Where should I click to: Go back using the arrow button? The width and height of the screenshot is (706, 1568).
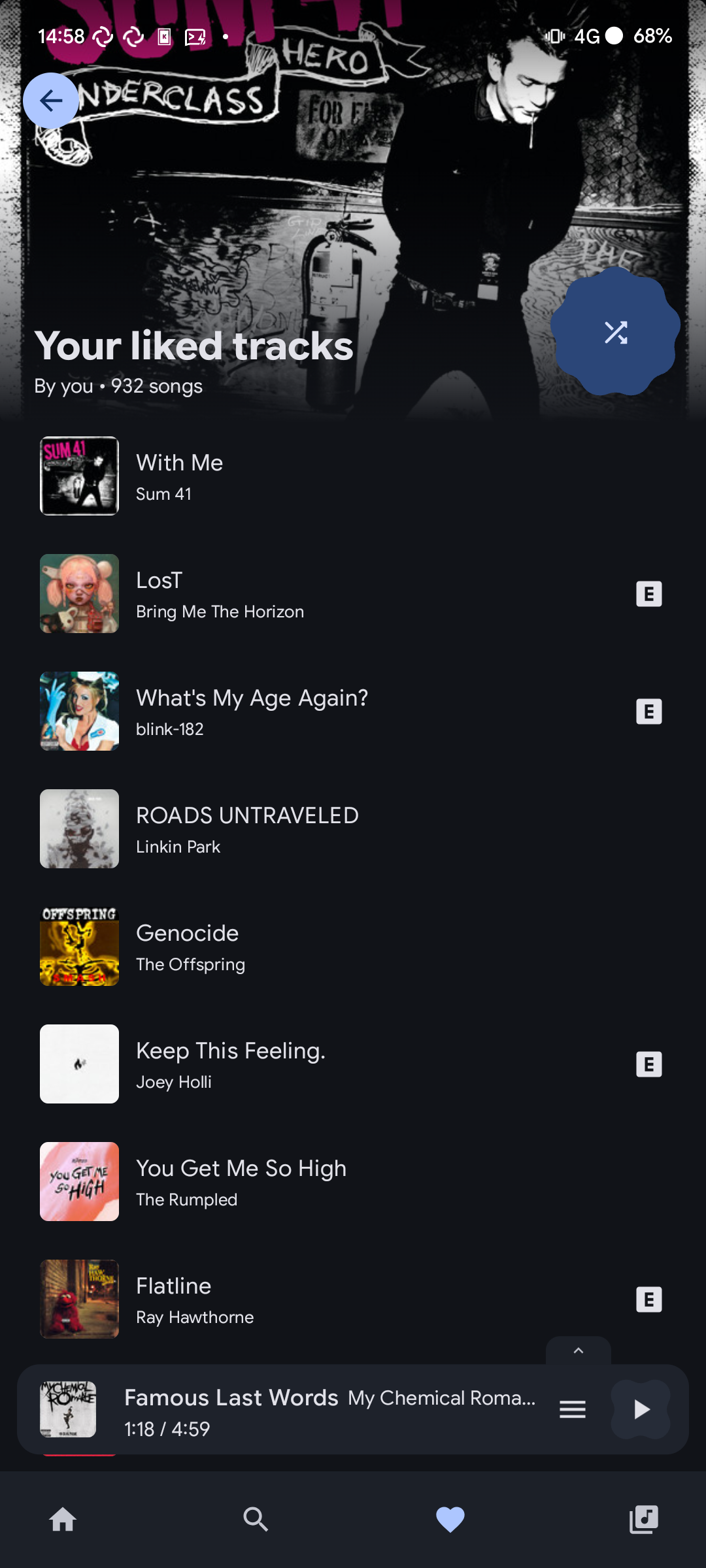coord(51,101)
